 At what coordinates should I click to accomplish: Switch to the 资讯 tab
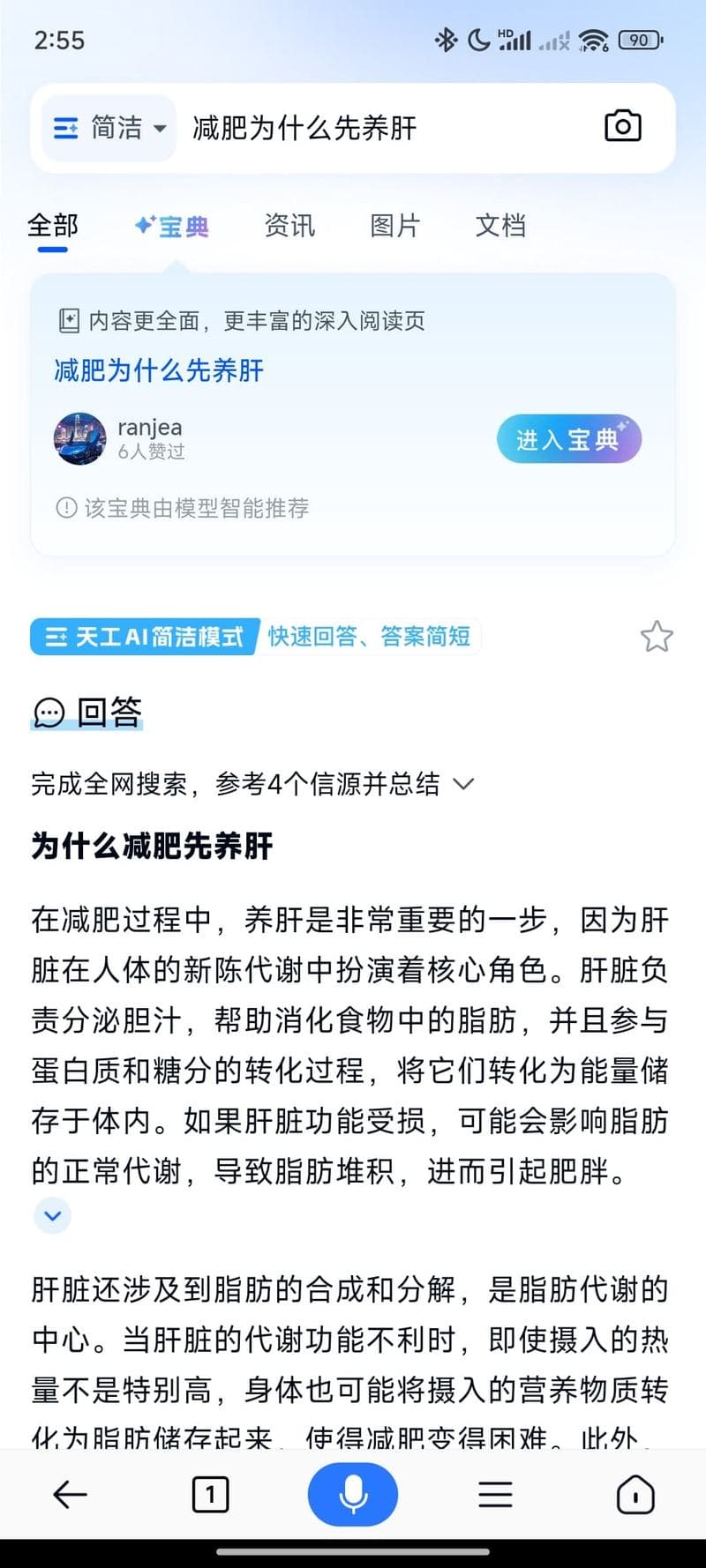click(x=289, y=226)
